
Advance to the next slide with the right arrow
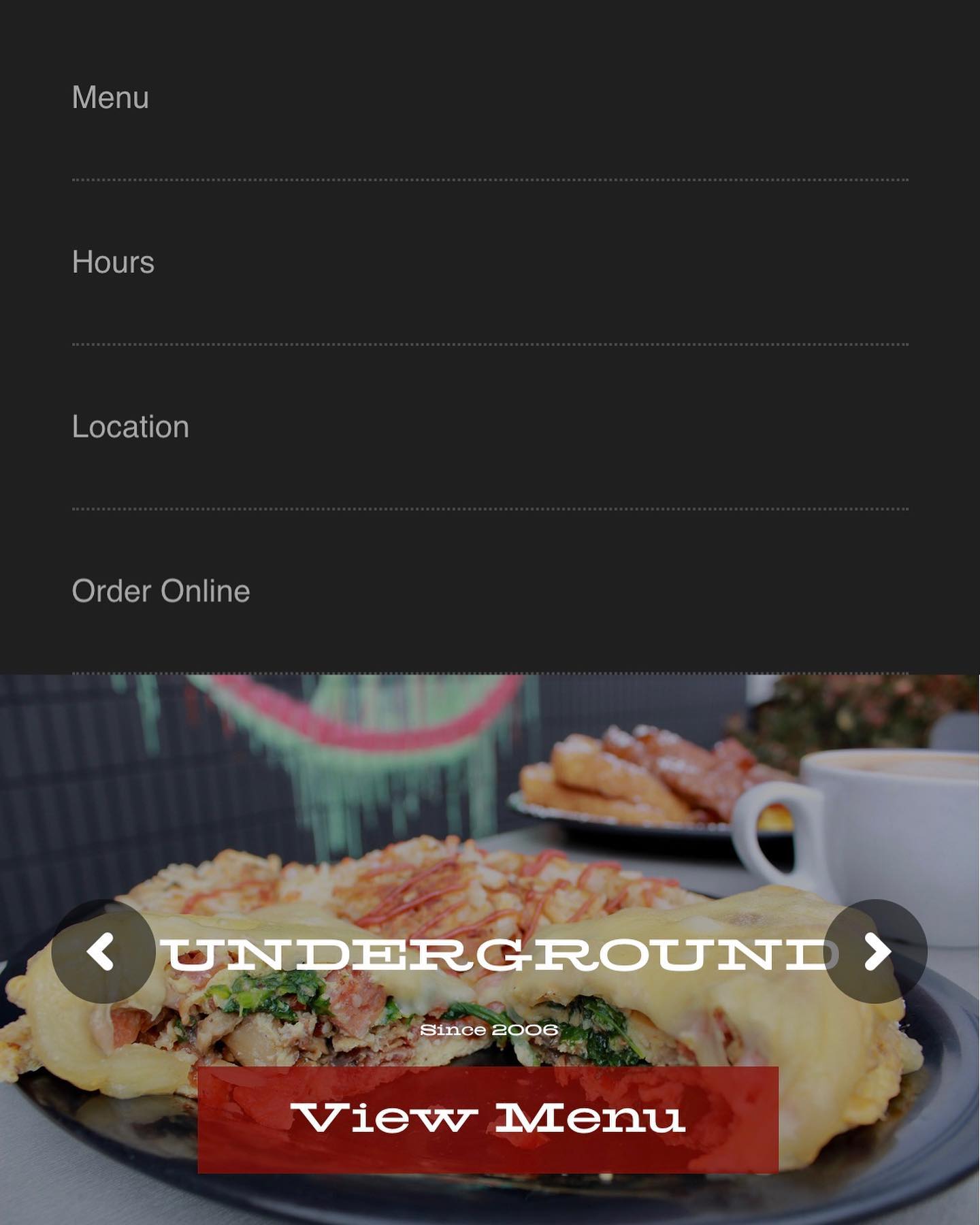pyautogui.click(x=876, y=951)
